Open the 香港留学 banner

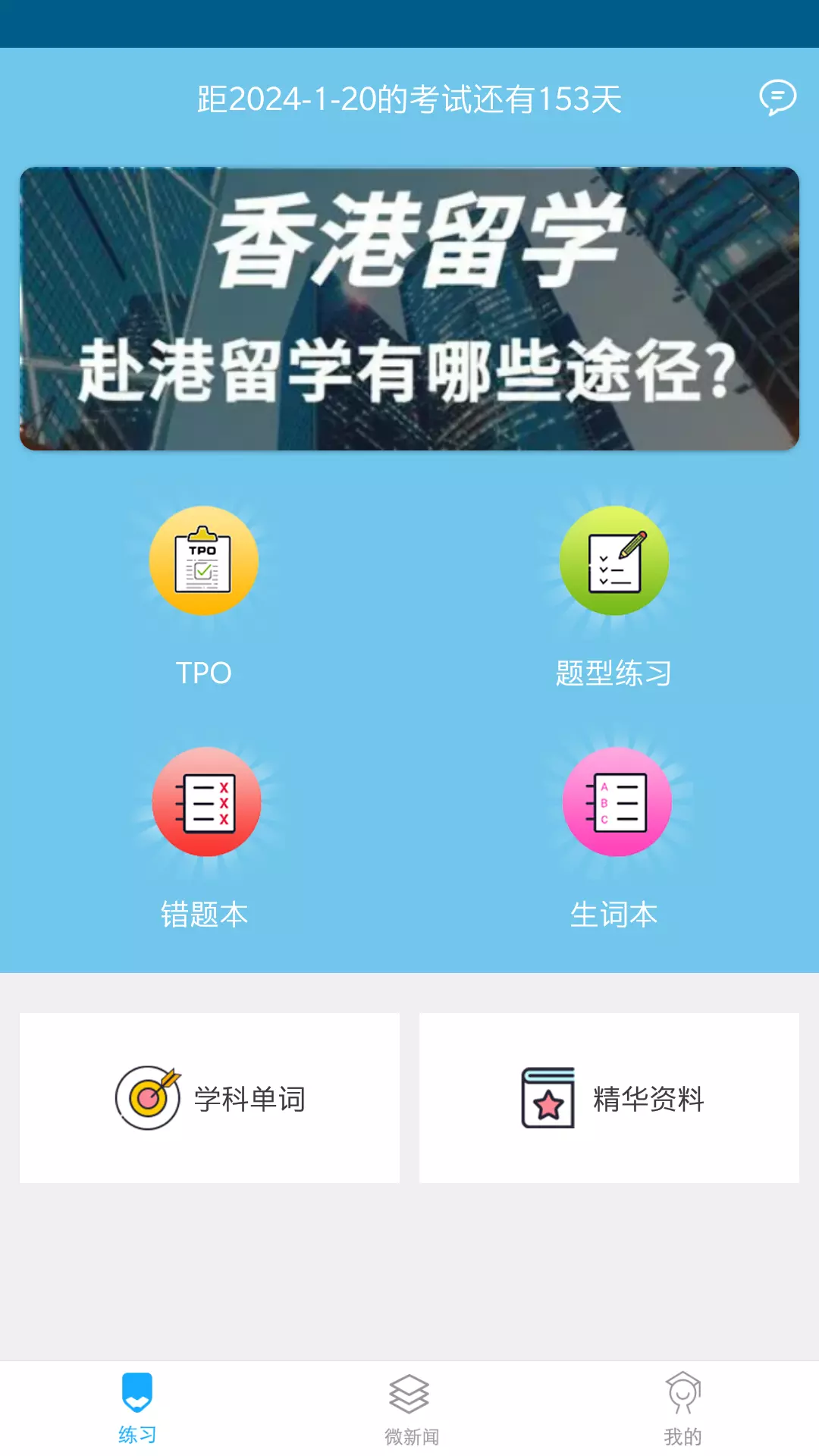tap(409, 309)
